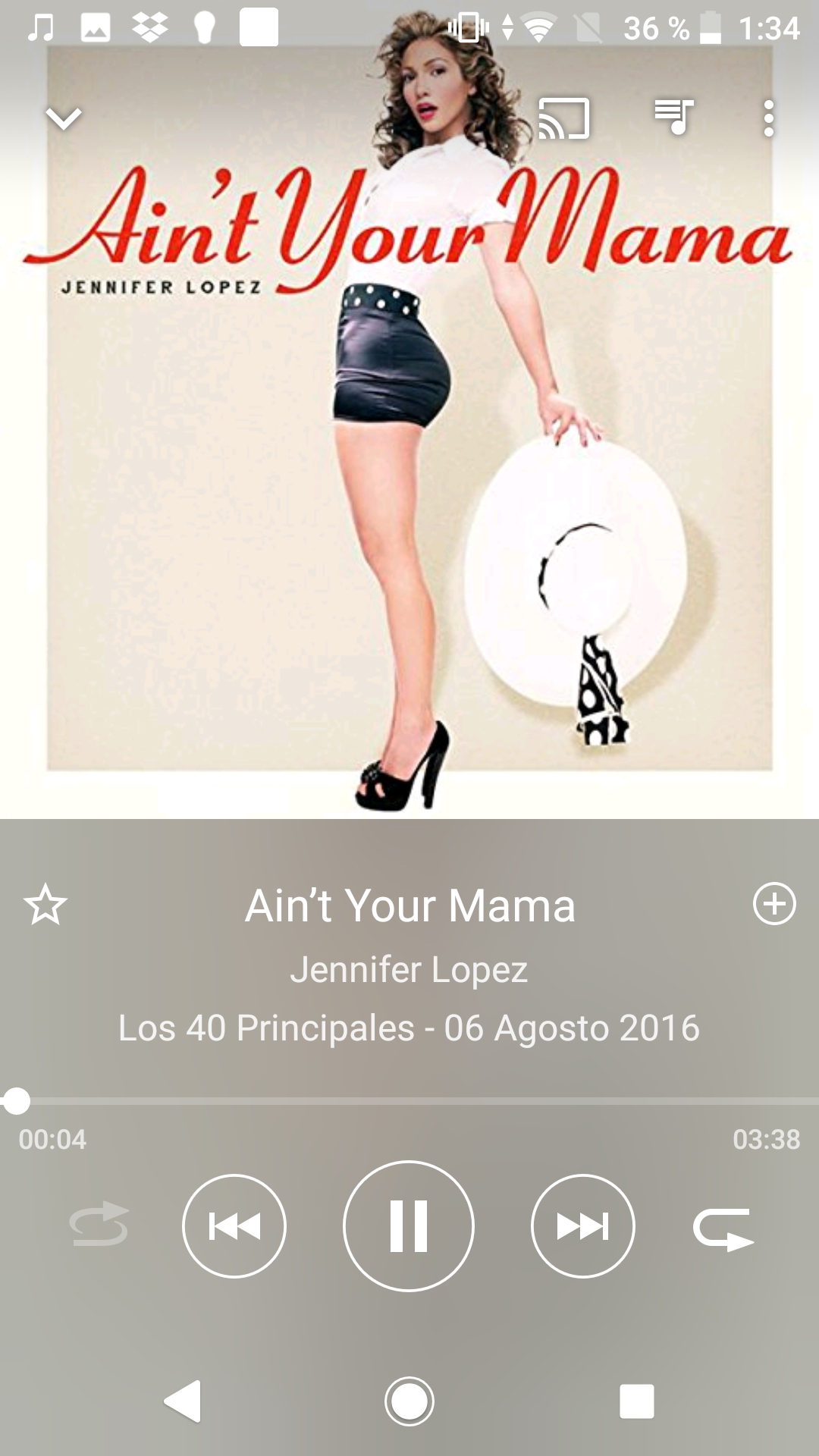Viewport: 819px width, 1456px height.
Task: Collapse the player with the down chevron
Action: [x=63, y=118]
